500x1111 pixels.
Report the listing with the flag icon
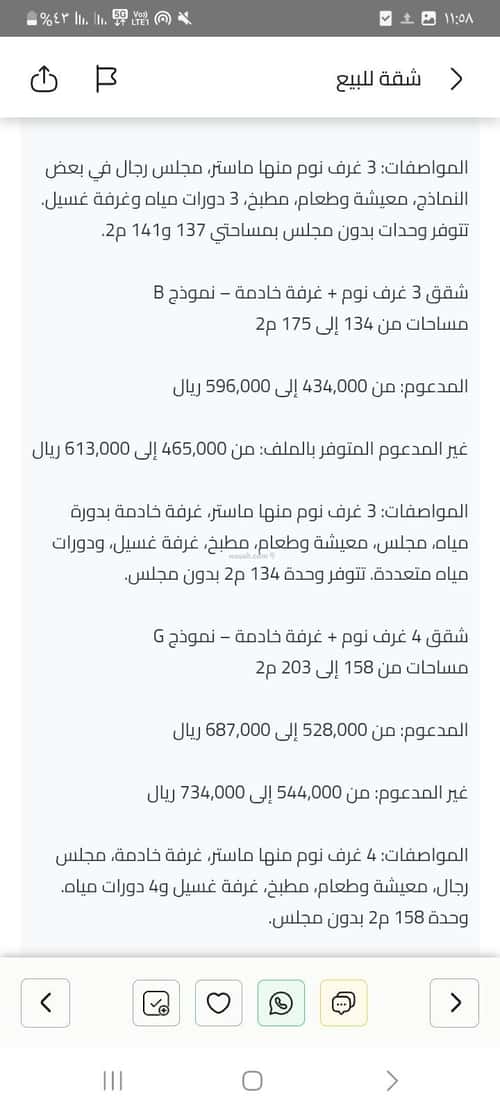(x=106, y=79)
